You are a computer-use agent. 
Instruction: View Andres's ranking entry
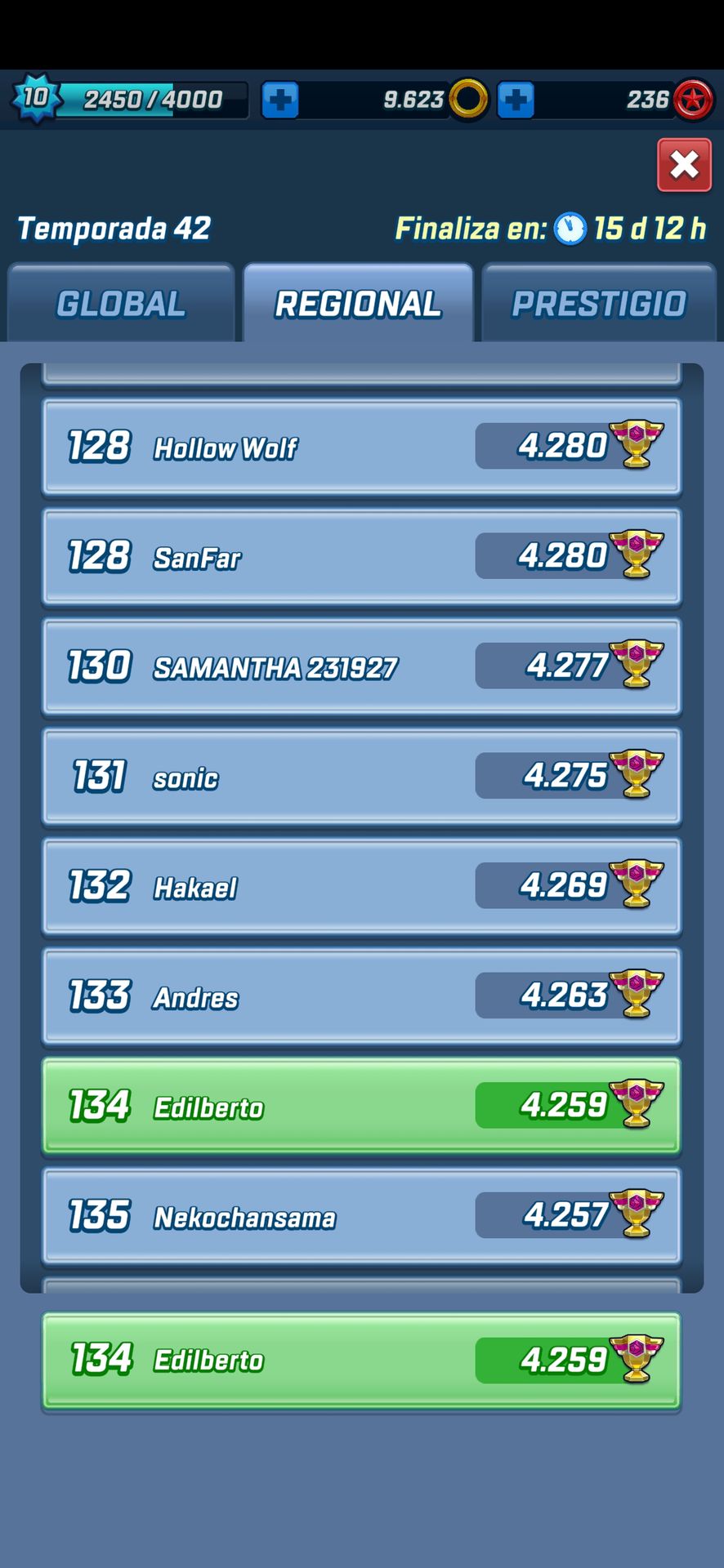coord(361,996)
